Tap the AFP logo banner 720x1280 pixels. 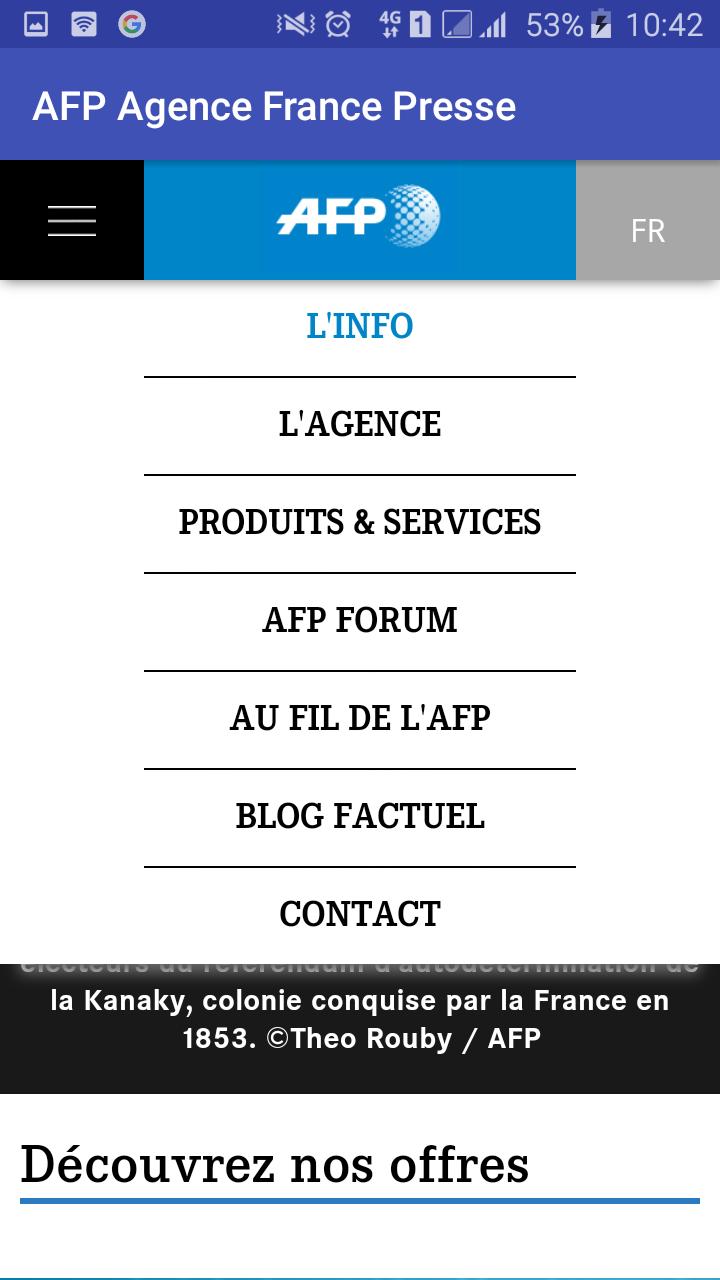click(359, 216)
